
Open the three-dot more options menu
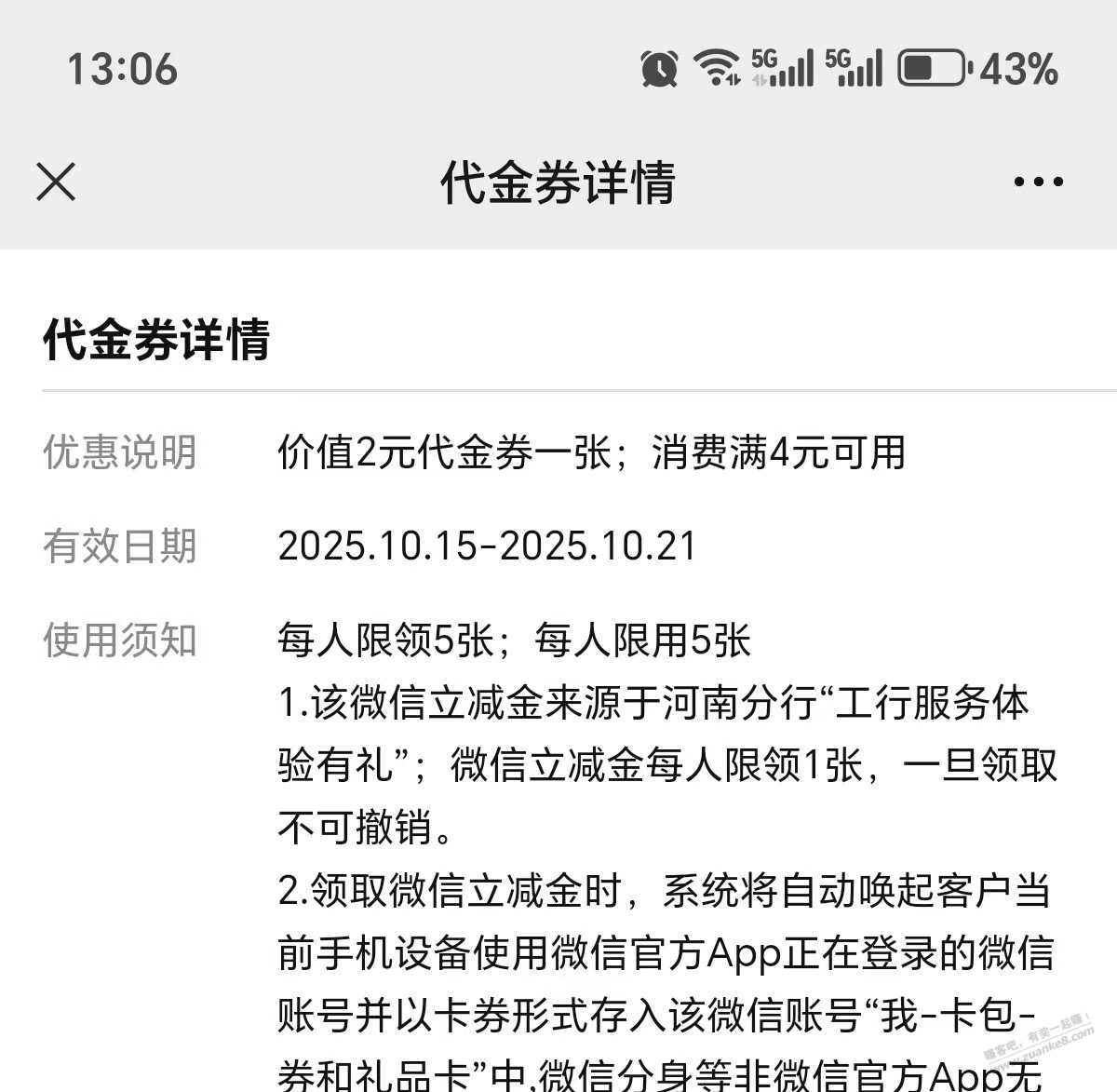tap(1038, 182)
